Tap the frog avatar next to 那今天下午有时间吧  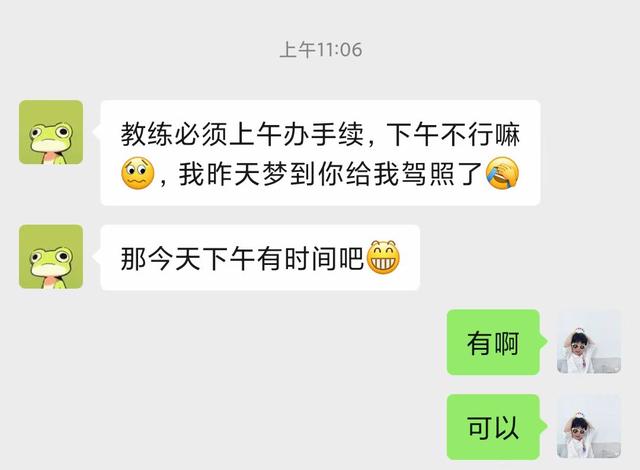51,256
